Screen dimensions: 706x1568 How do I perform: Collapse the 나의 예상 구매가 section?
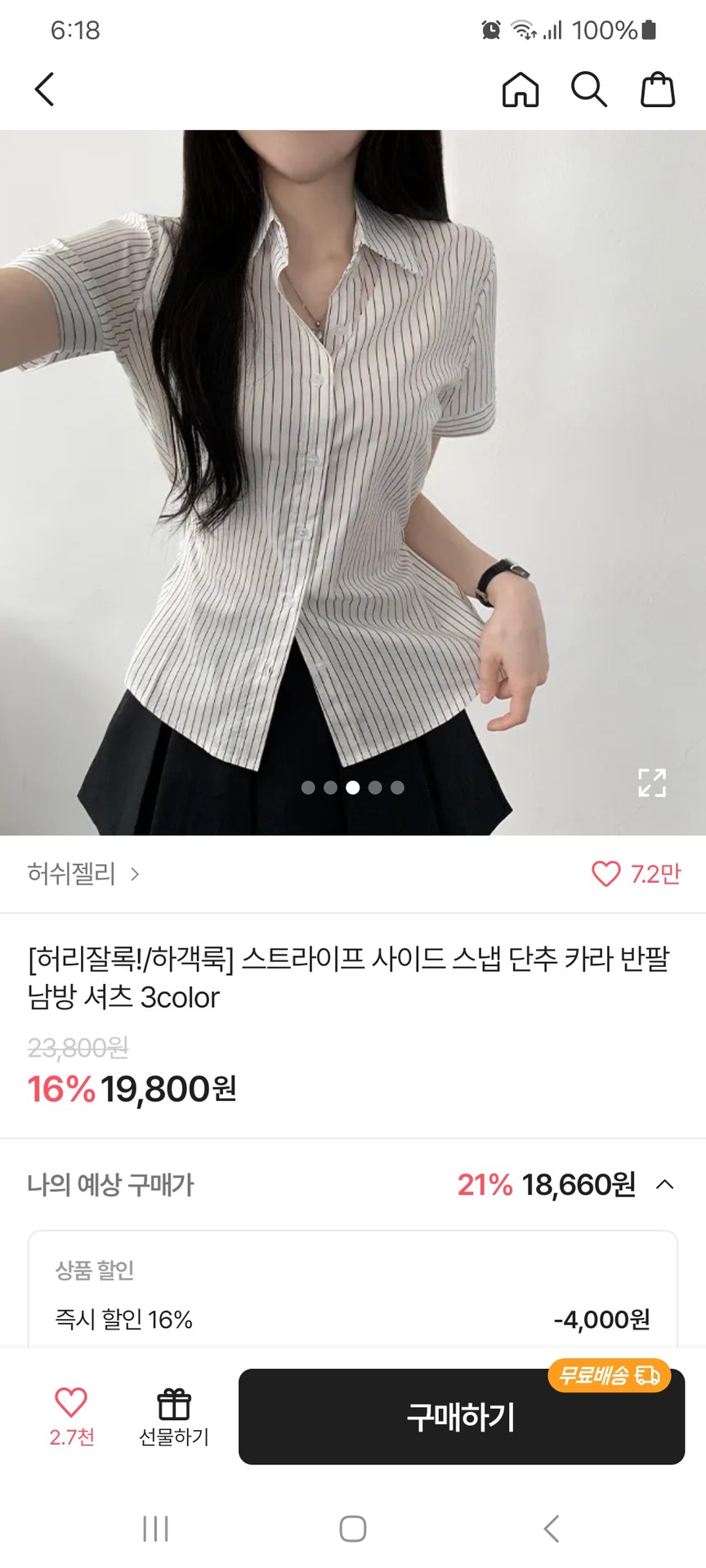point(666,1184)
